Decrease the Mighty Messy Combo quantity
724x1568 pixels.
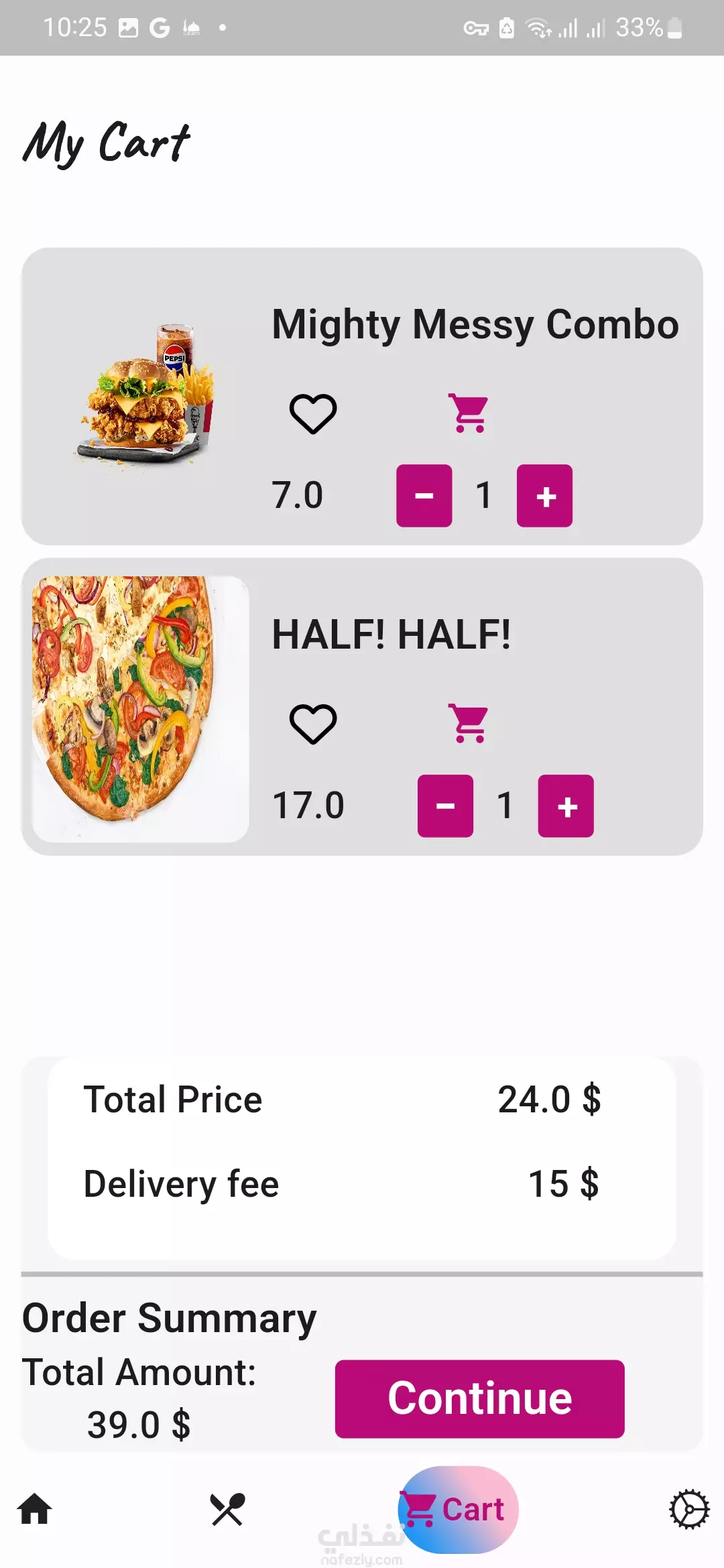coord(424,496)
